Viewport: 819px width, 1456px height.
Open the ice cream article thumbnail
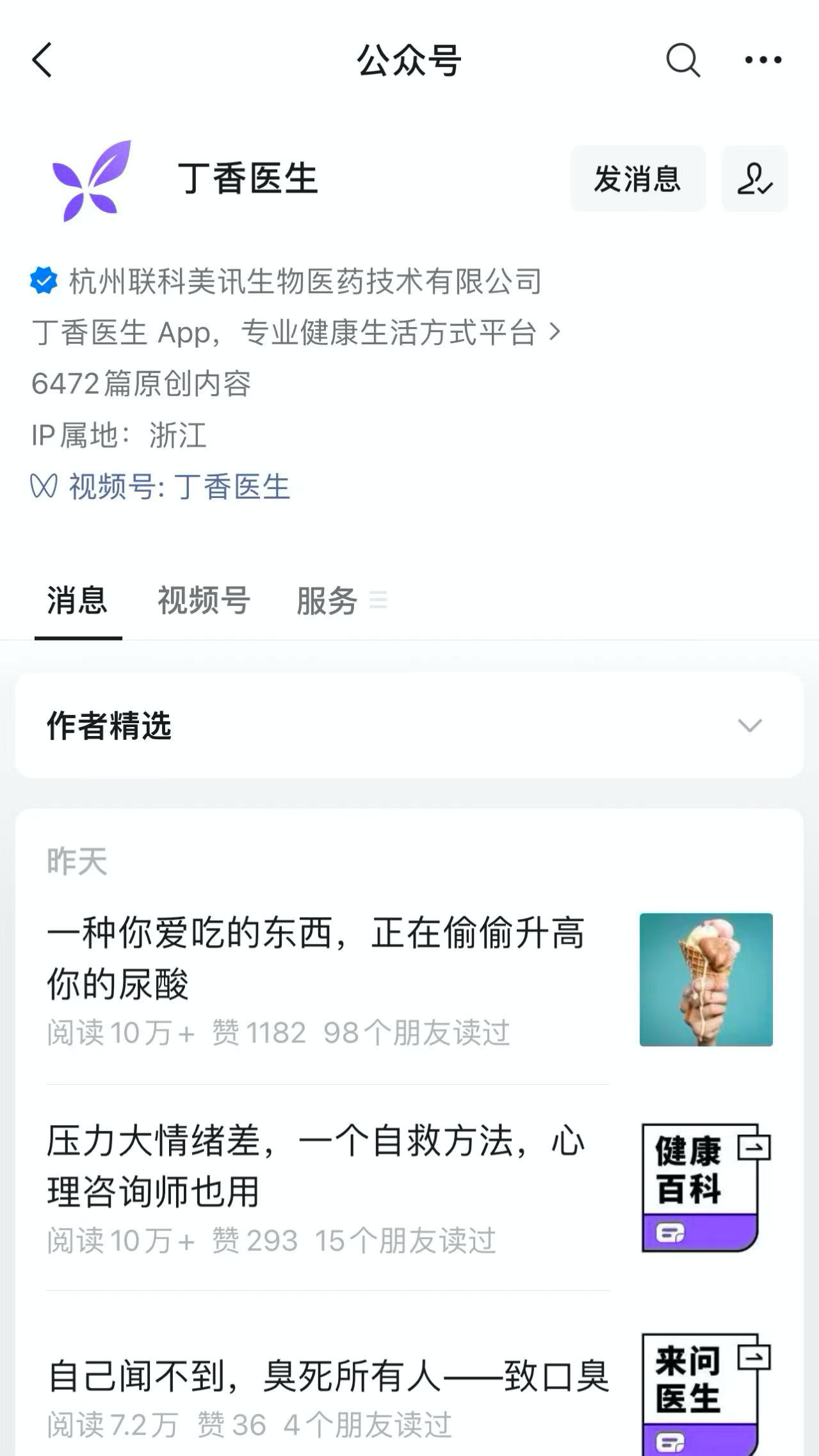point(706,980)
